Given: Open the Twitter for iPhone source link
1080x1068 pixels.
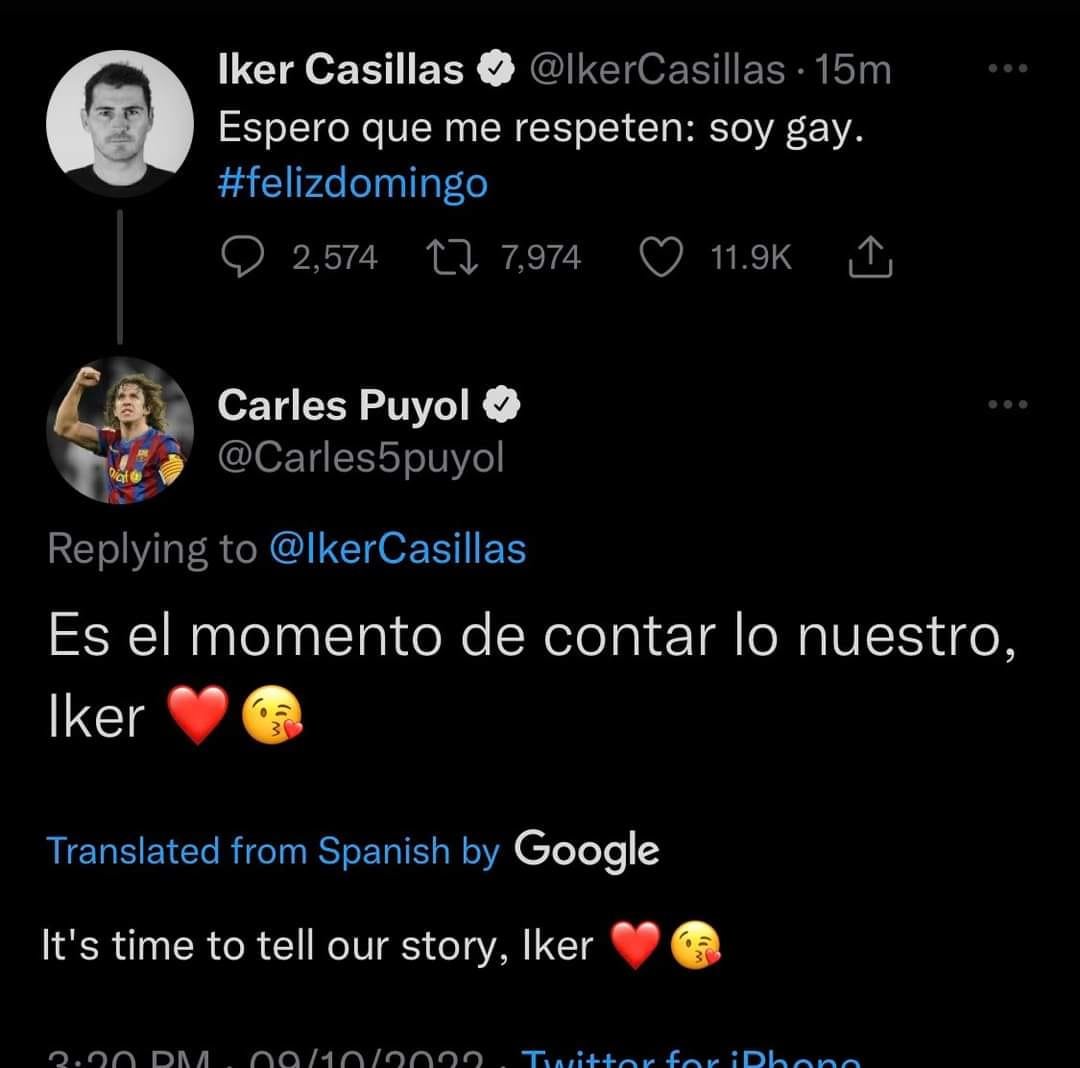Looking at the screenshot, I should [690, 1058].
